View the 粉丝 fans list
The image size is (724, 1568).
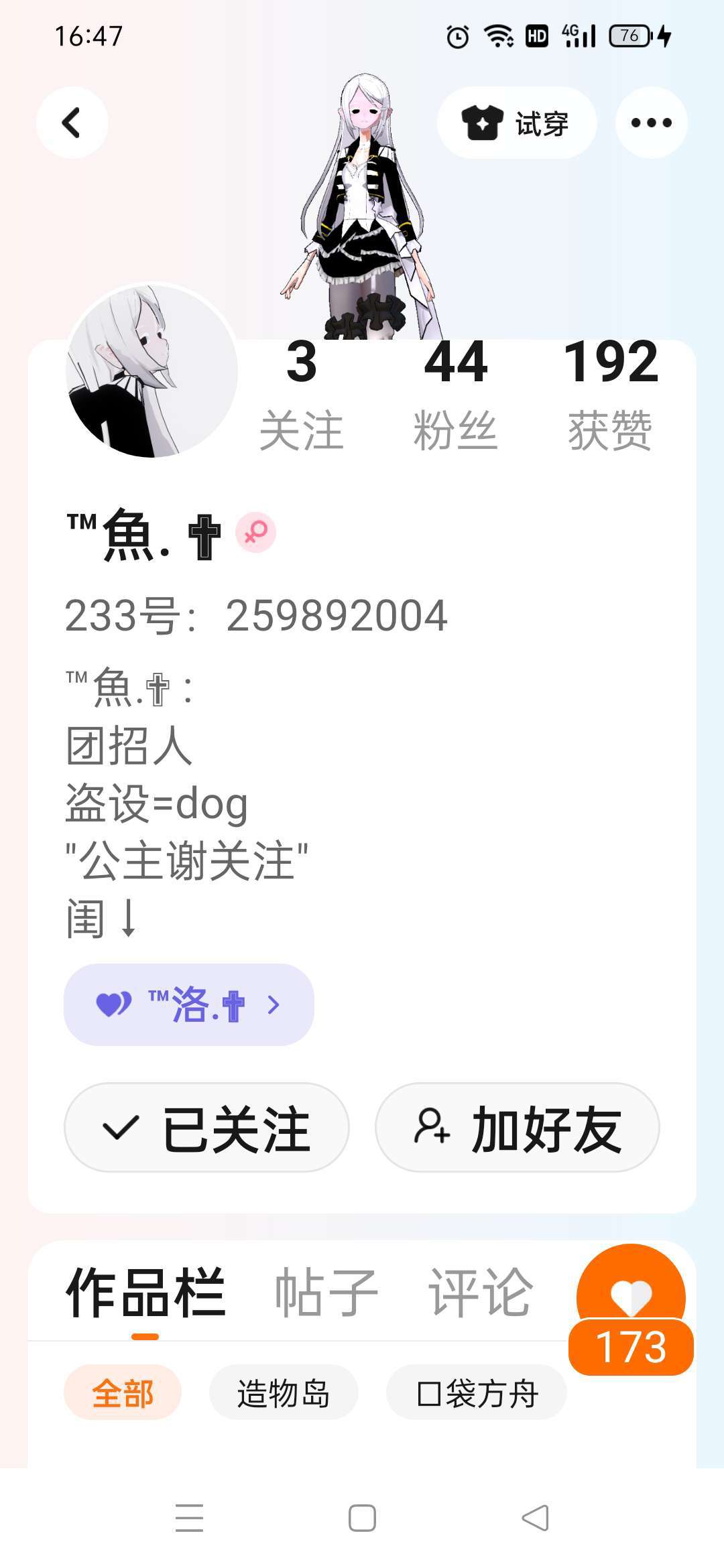(x=455, y=394)
